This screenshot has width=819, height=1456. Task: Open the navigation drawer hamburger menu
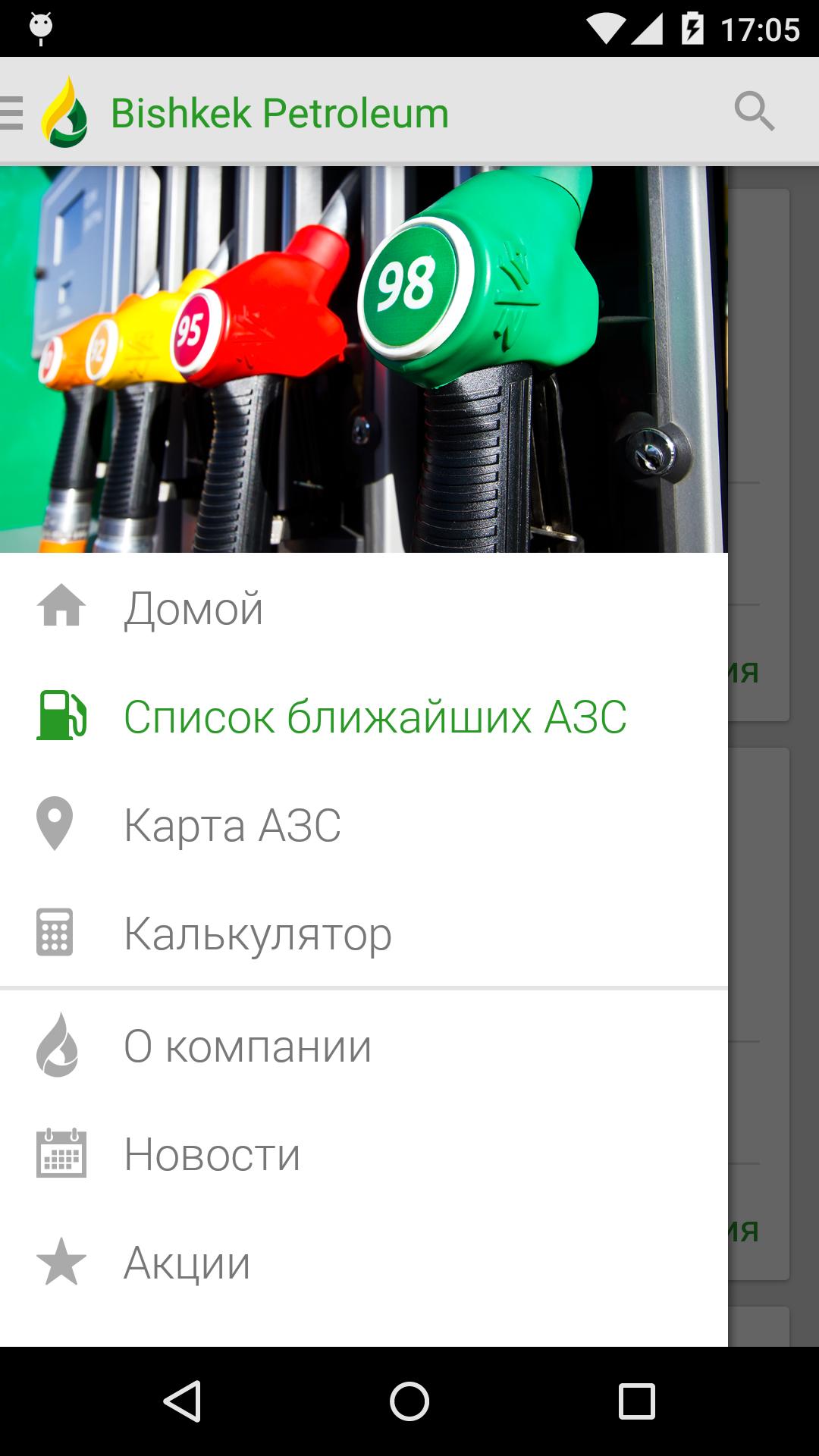(x=11, y=112)
